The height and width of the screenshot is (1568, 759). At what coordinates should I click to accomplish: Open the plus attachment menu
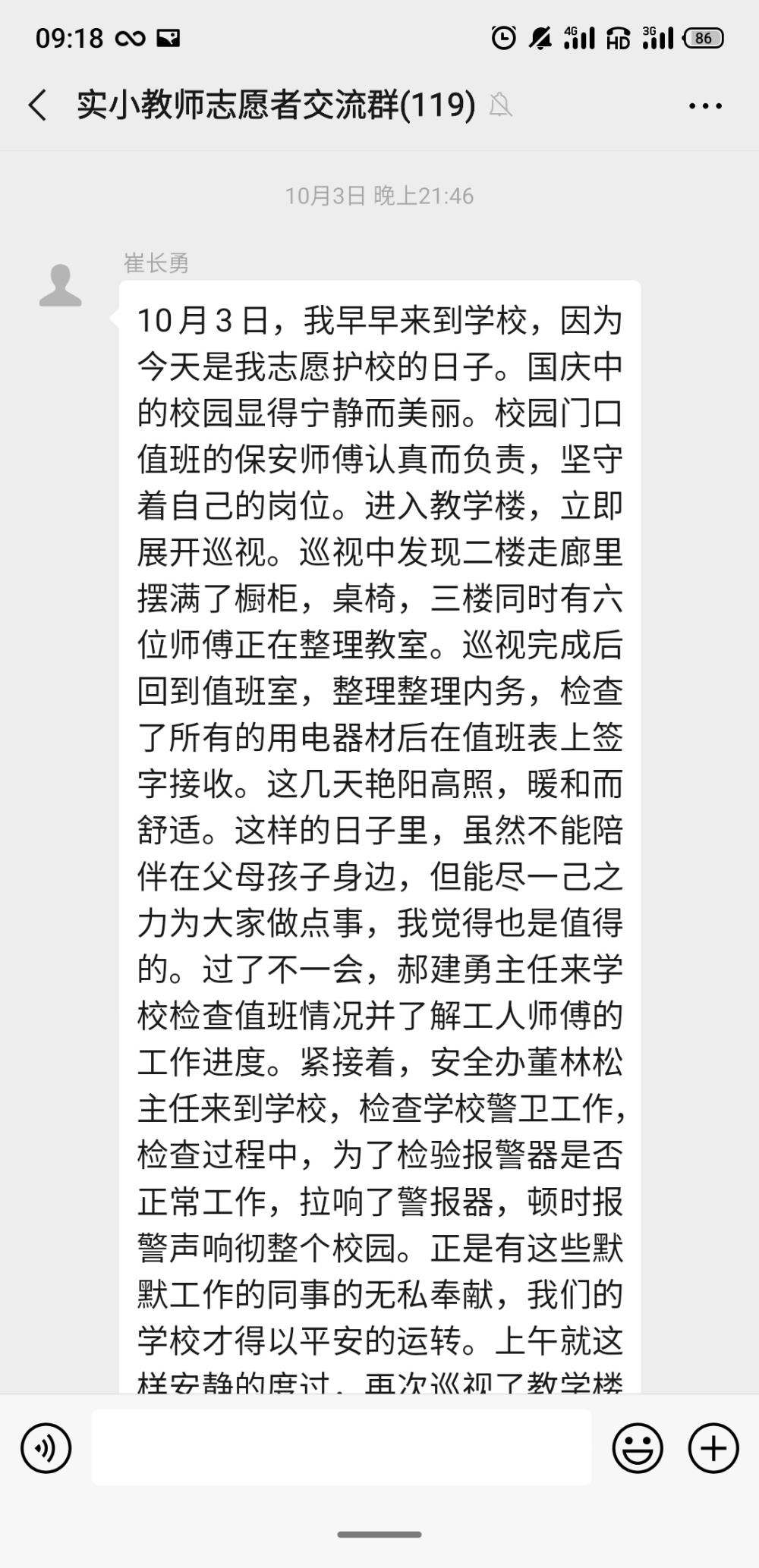point(713,1447)
